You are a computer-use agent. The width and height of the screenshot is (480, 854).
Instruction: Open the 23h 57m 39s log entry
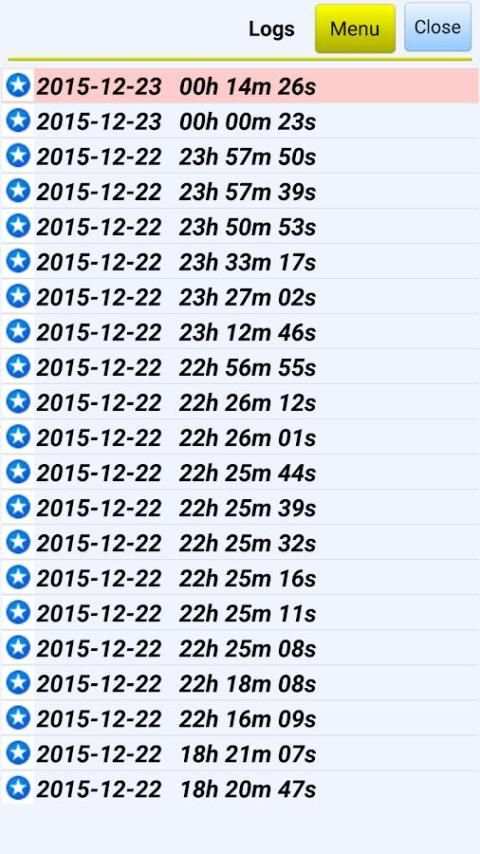[240, 191]
